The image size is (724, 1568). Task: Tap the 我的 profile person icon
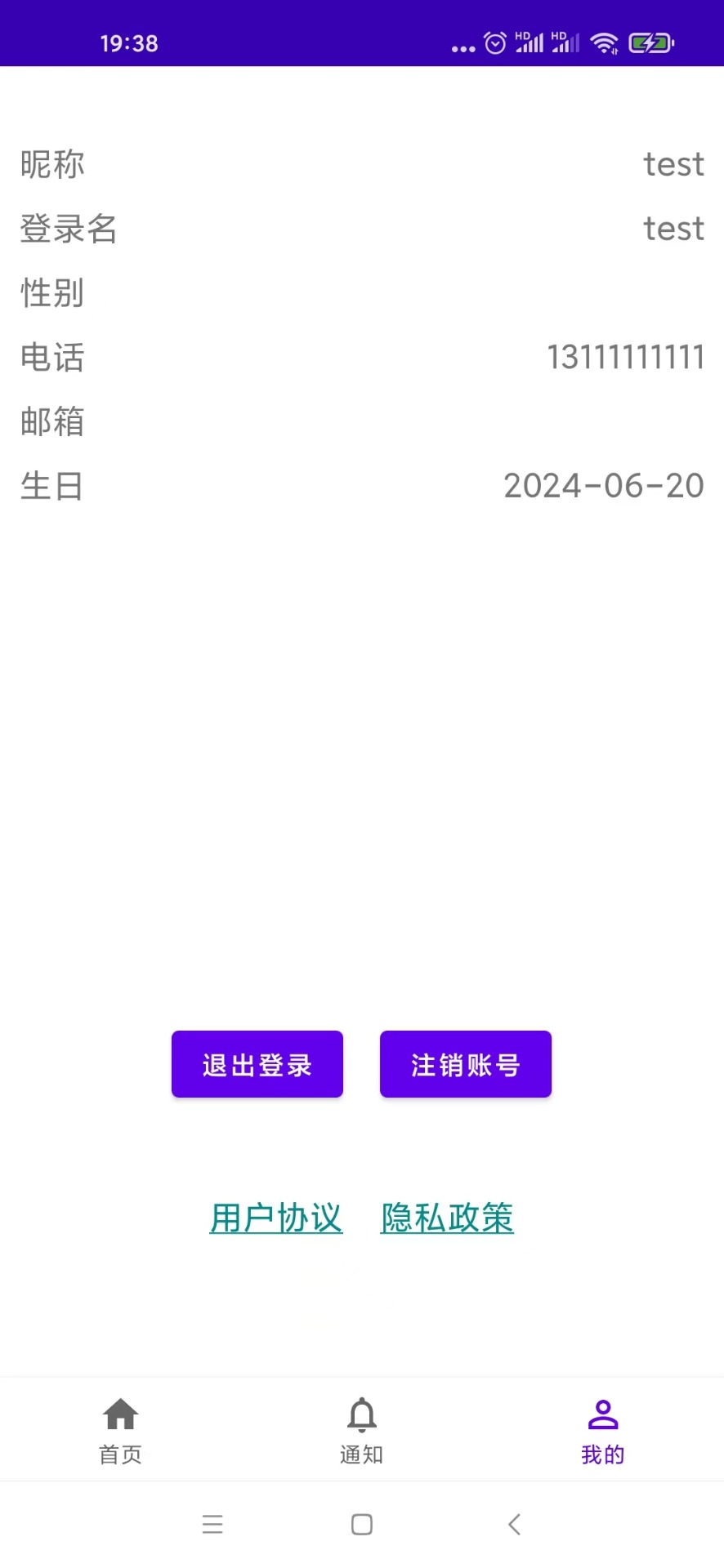coord(603,1415)
